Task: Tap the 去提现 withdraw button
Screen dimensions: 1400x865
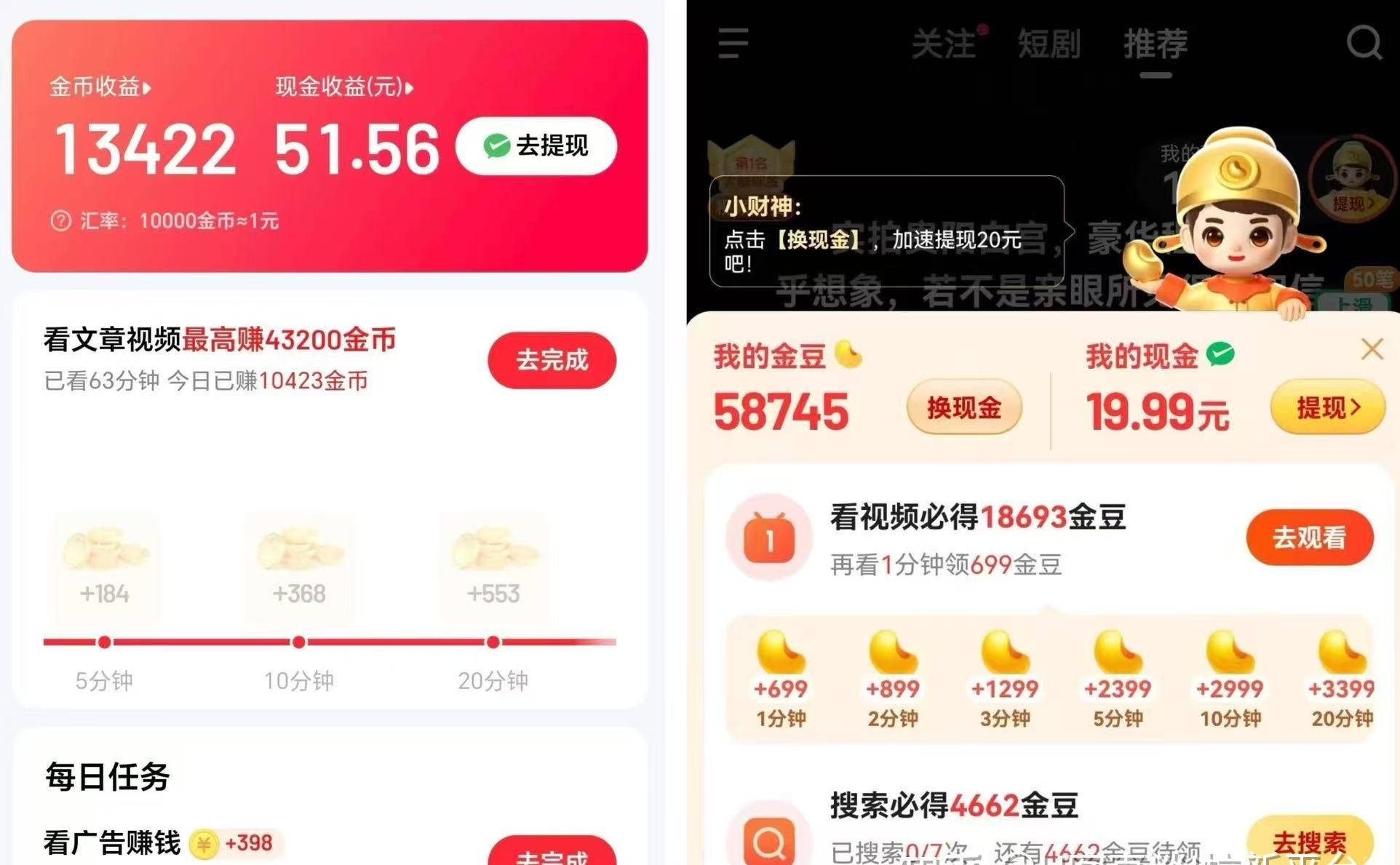Action: click(x=536, y=146)
